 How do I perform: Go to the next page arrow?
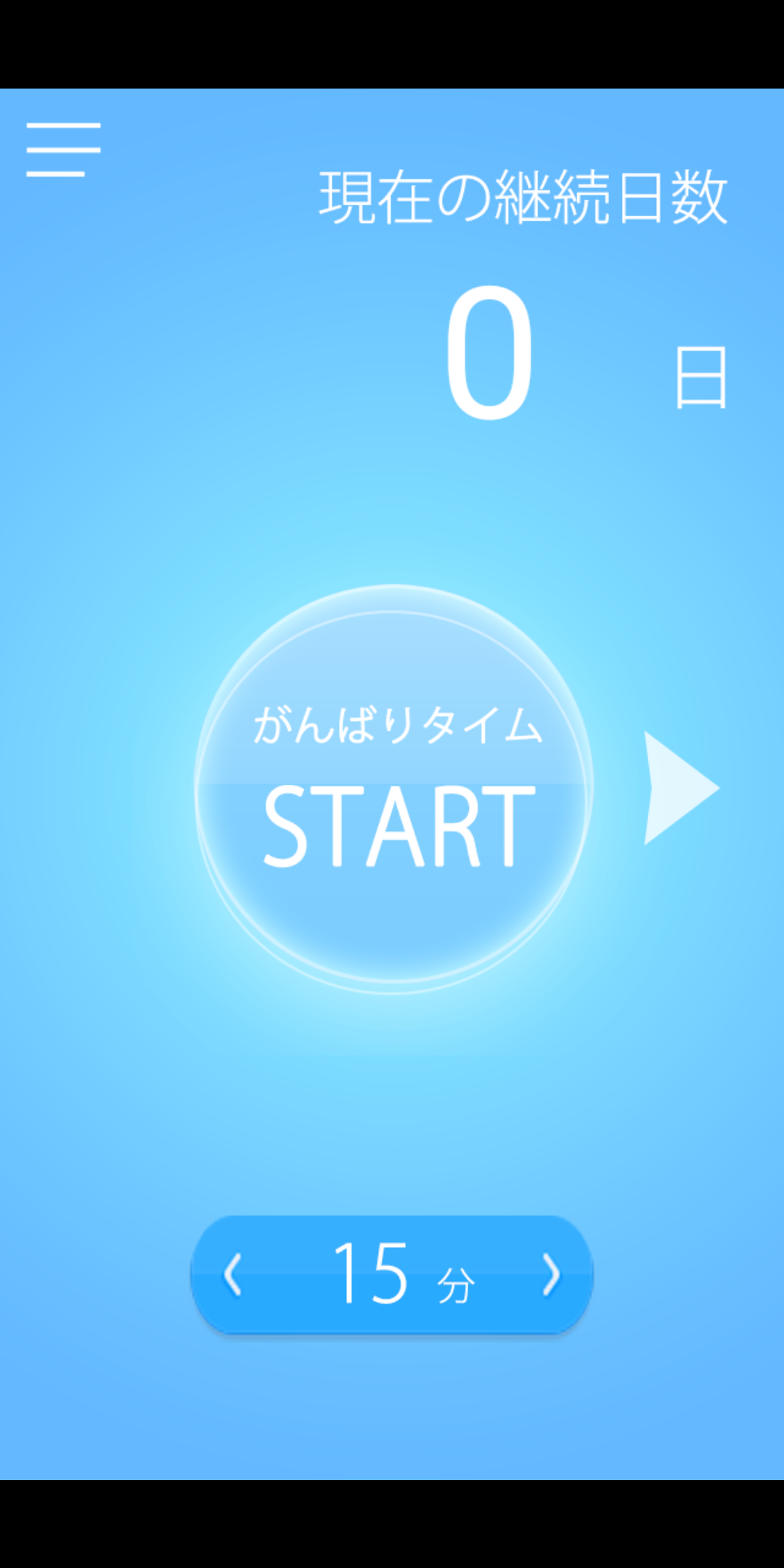click(x=679, y=788)
